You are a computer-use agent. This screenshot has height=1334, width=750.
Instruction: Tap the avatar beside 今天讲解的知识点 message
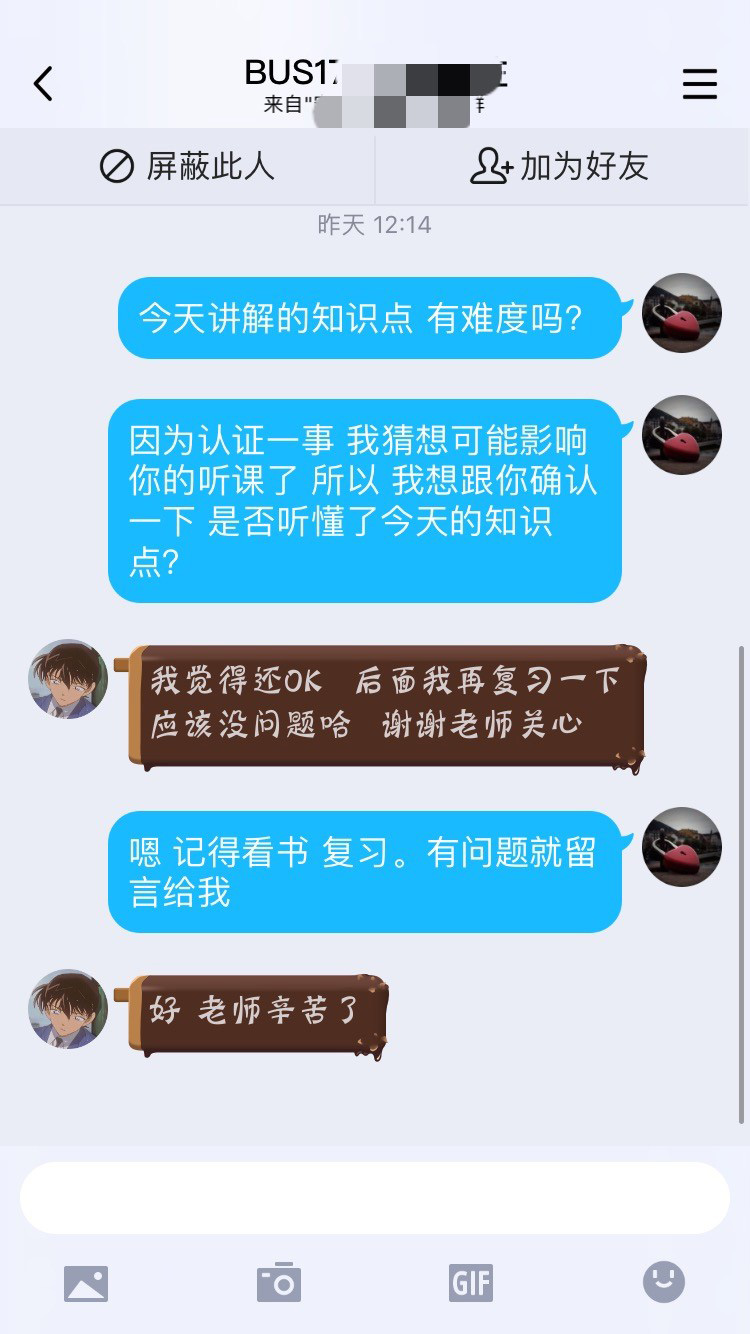[x=681, y=313]
